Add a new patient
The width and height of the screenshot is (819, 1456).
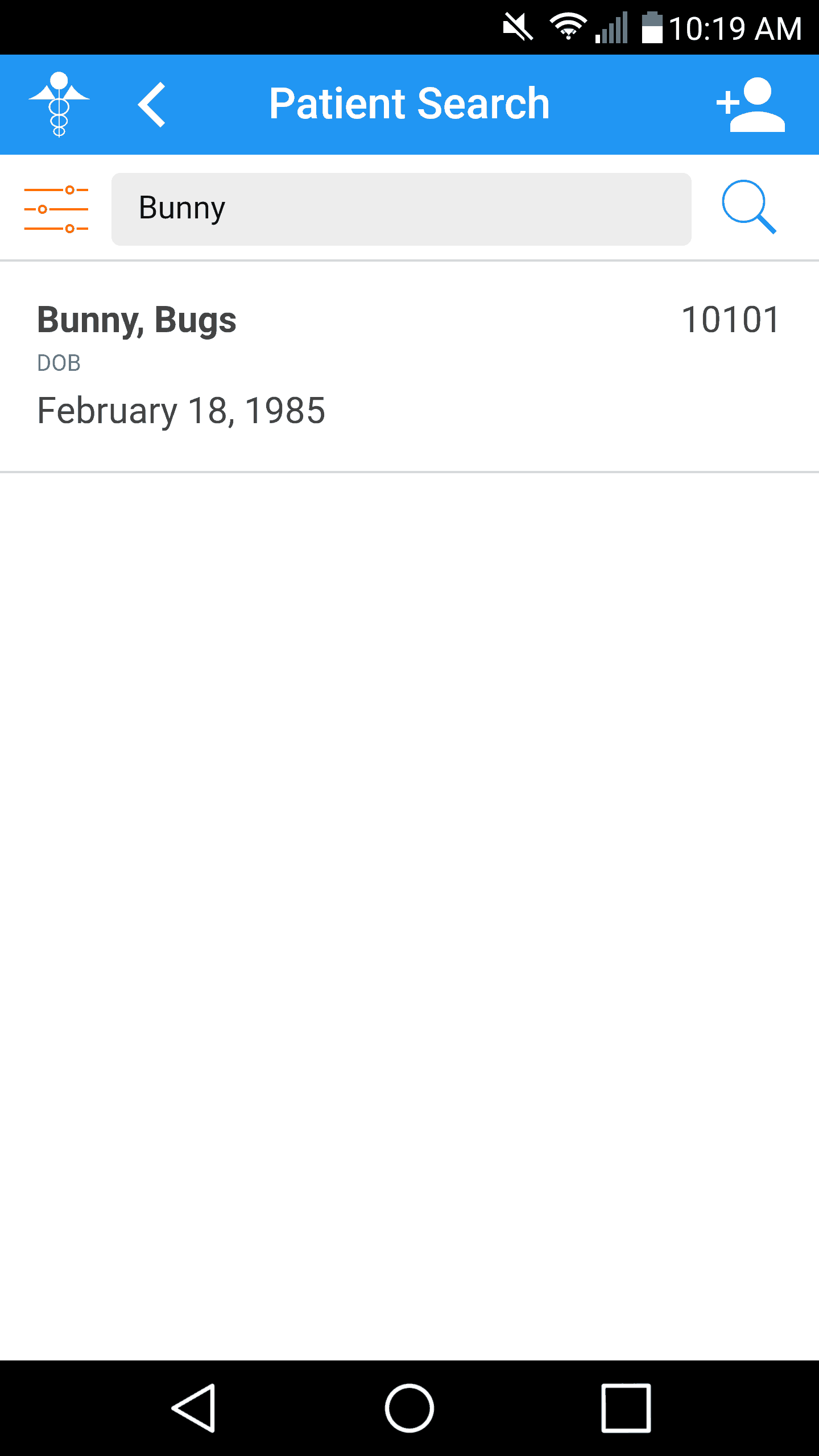751,105
